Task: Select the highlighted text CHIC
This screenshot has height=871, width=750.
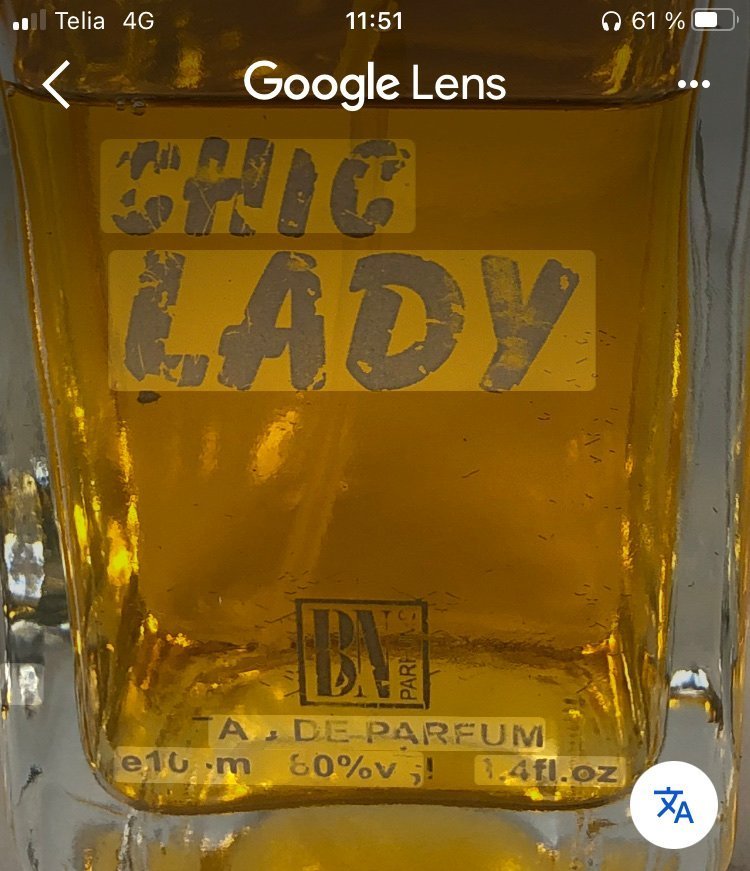Action: coord(257,187)
